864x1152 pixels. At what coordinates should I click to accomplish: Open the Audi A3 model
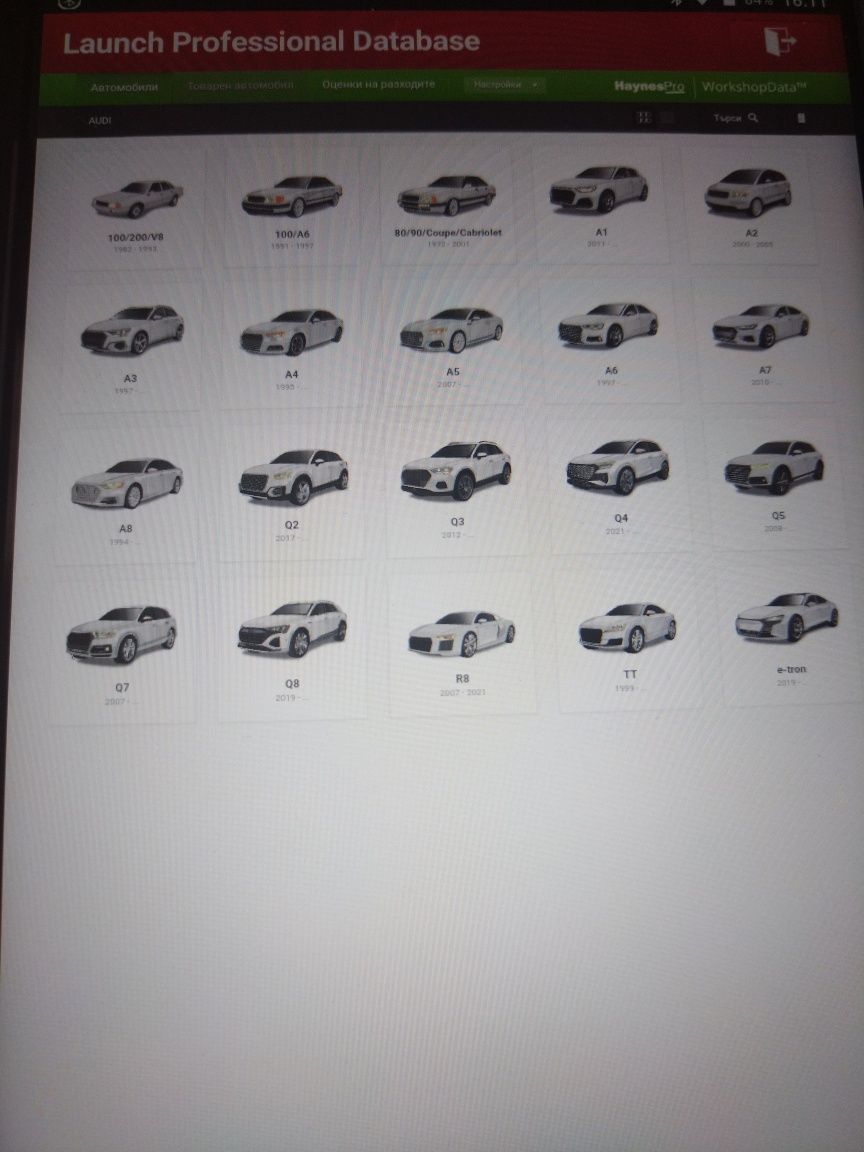click(x=132, y=343)
